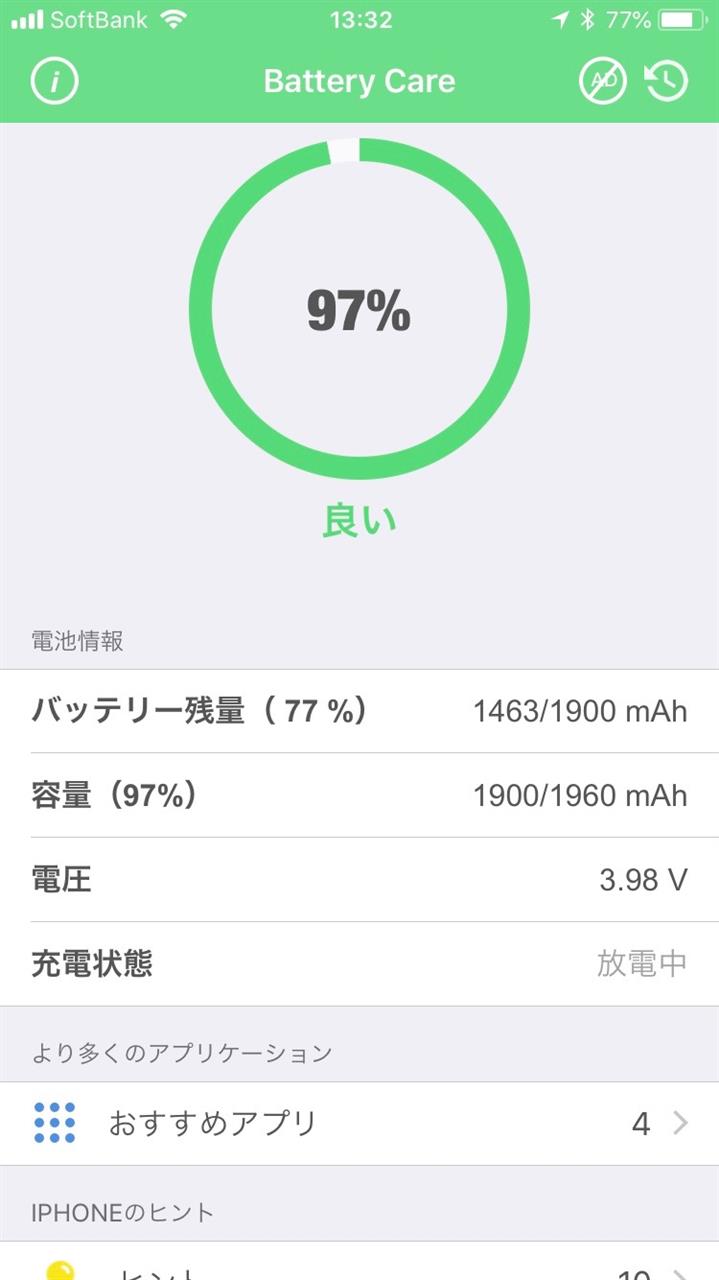719x1280 pixels.
Task: Open the おすすめアプリ row
Action: [x=359, y=1123]
